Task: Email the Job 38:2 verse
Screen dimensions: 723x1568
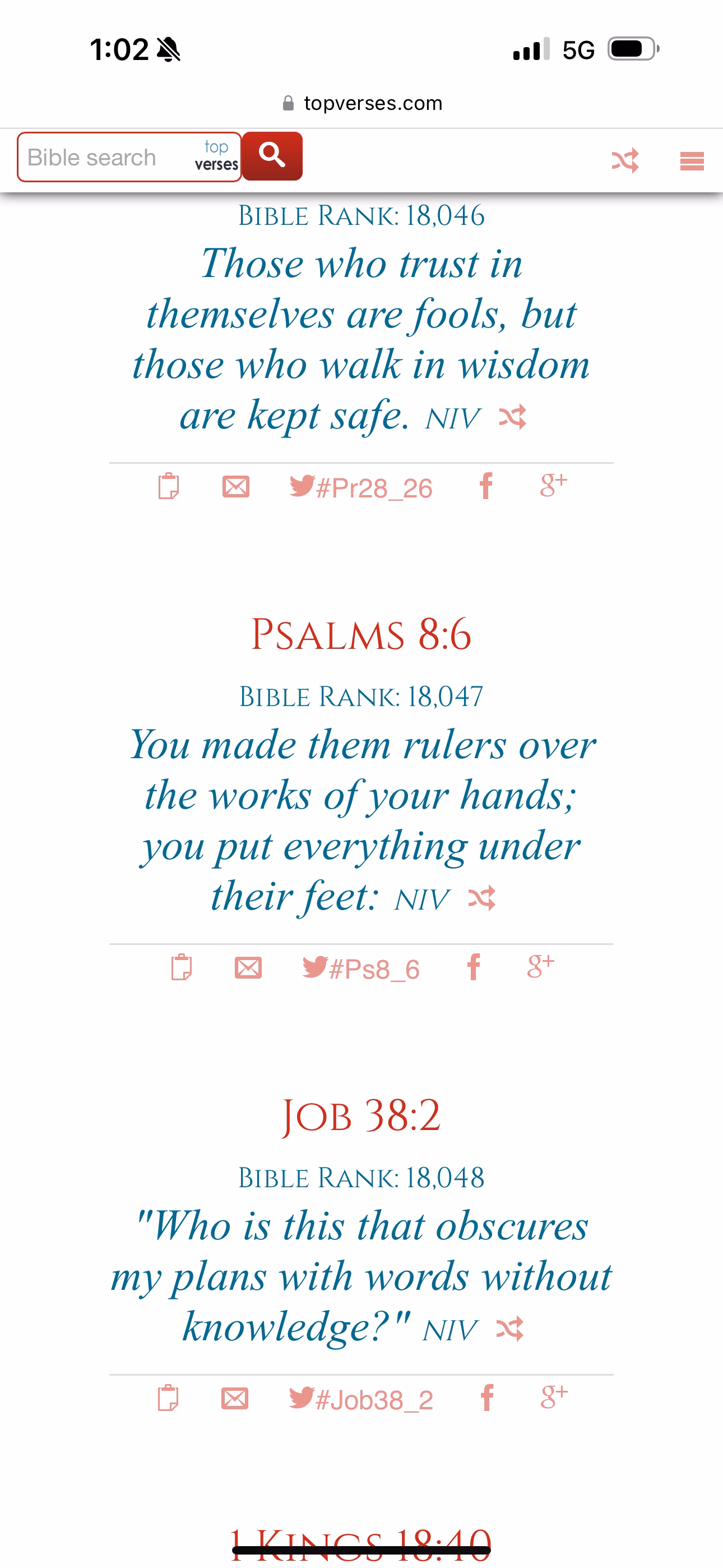Action: 235,1399
